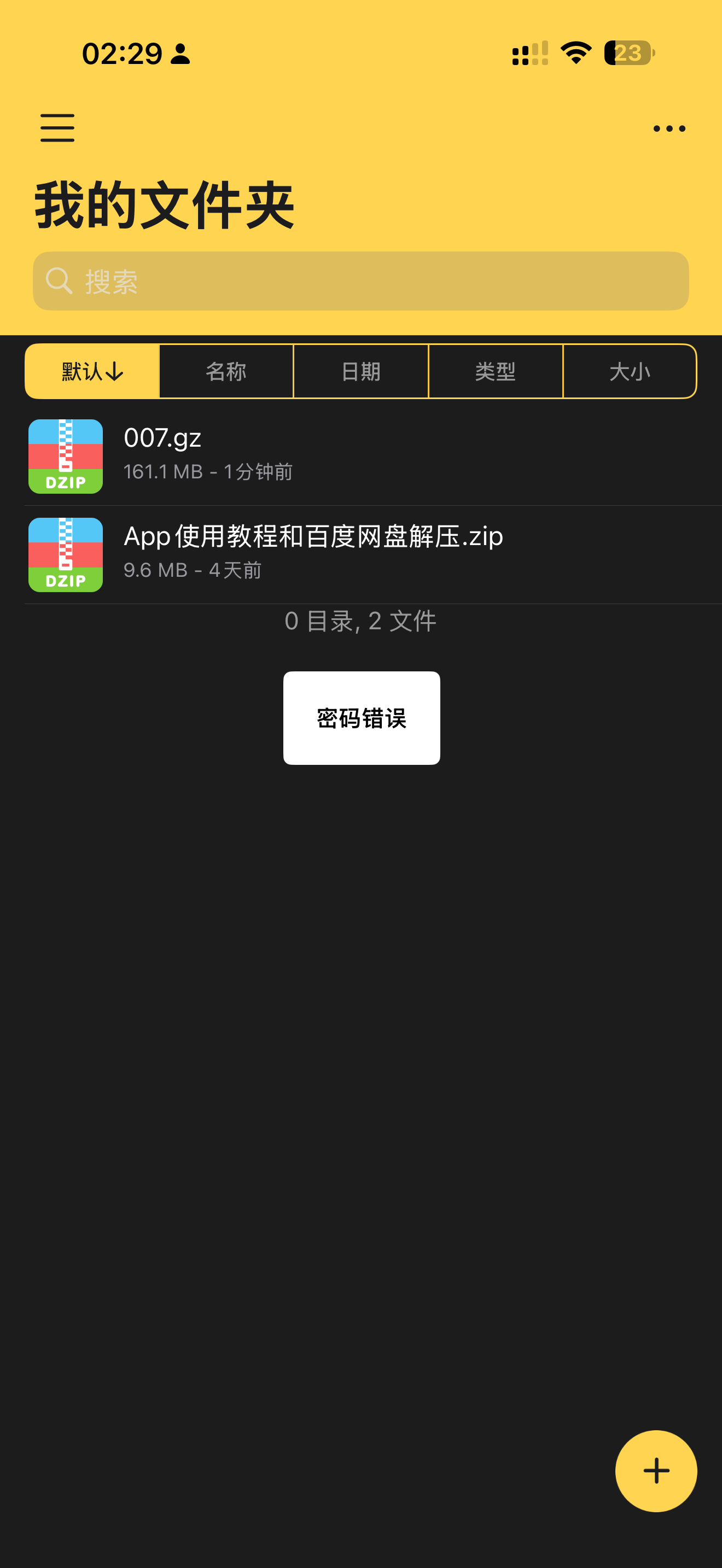The image size is (722, 1568).
Task: Sort files by 日期
Action: coord(360,371)
